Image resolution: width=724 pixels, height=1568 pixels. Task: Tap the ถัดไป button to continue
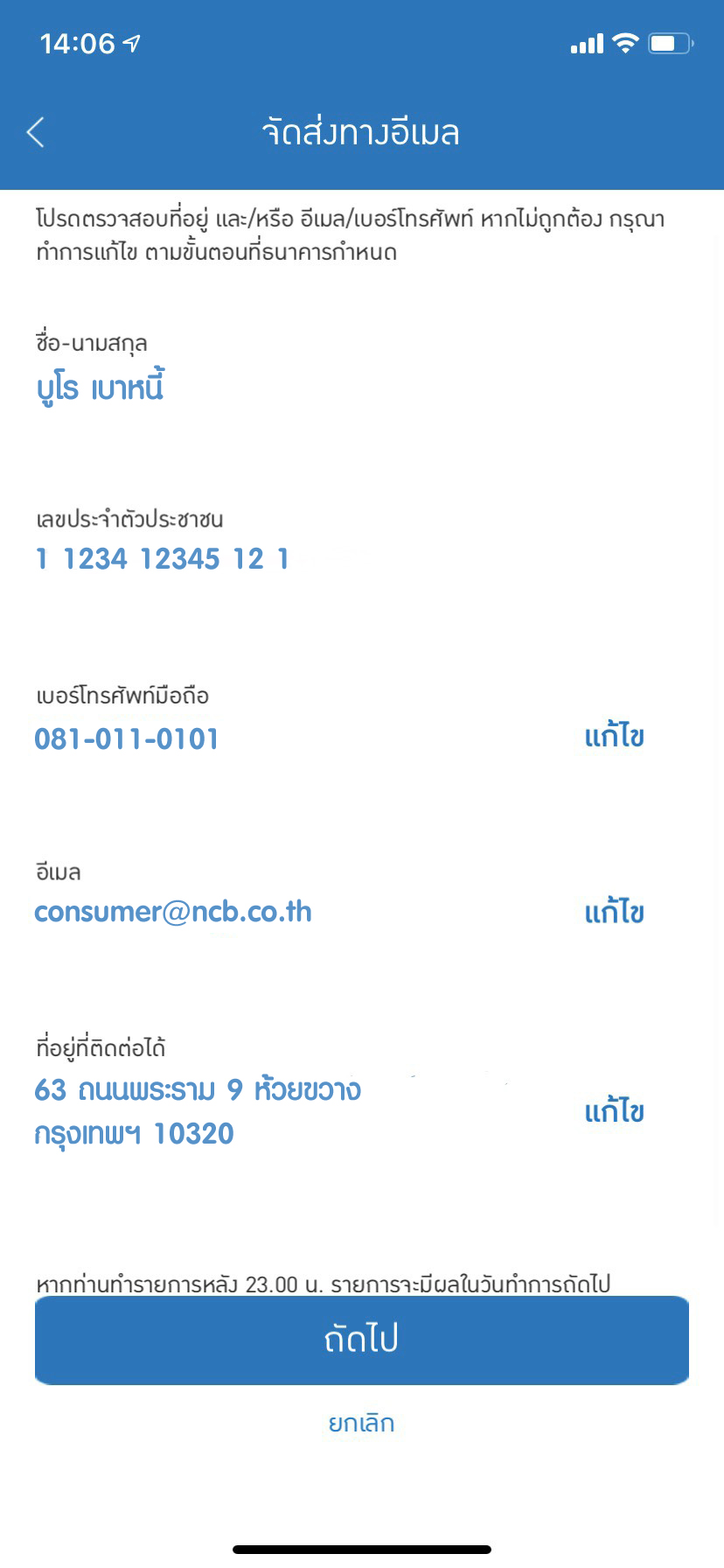362,1340
